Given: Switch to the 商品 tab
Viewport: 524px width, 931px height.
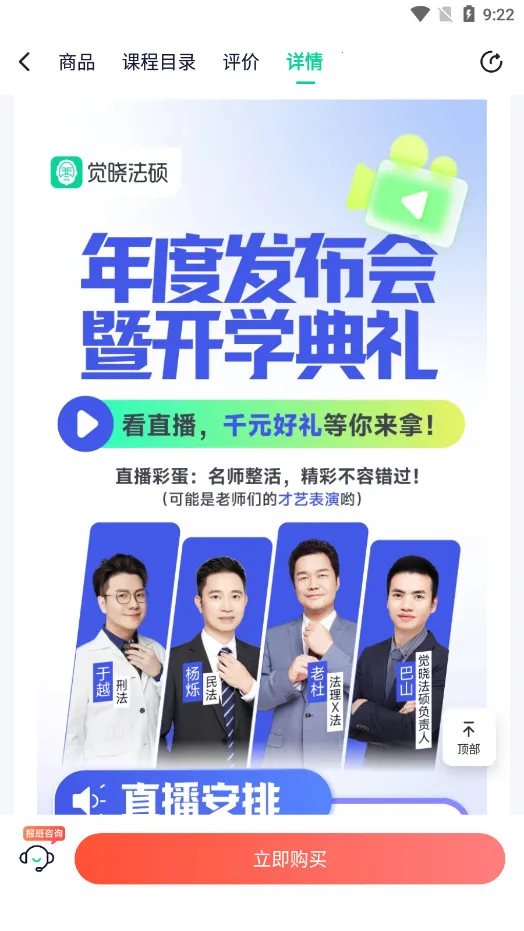Looking at the screenshot, I should pyautogui.click(x=77, y=62).
